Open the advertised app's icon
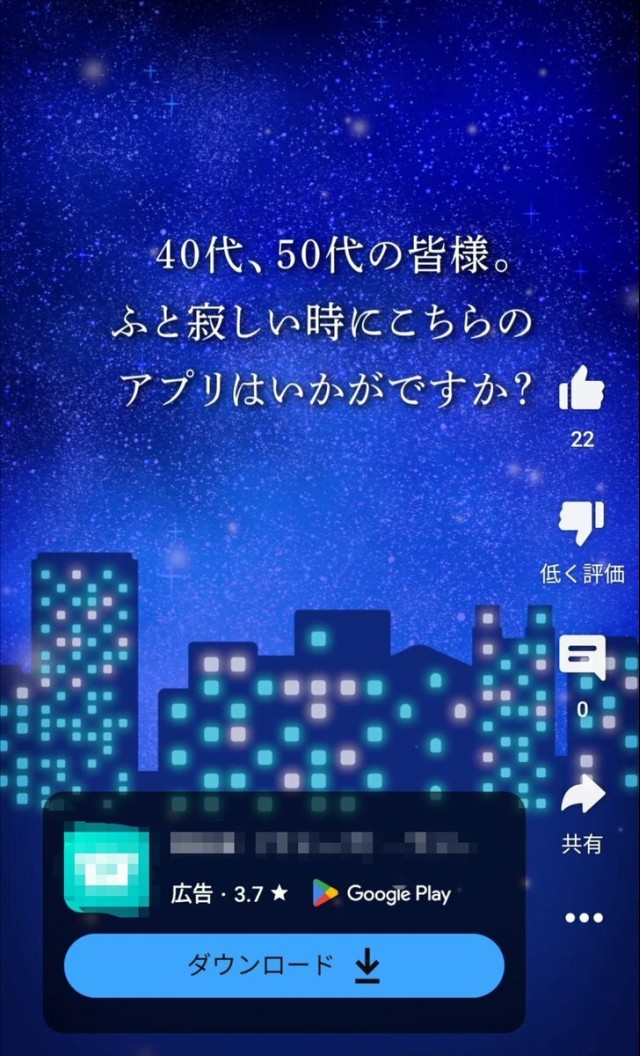This screenshot has width=640, height=1056. point(106,869)
